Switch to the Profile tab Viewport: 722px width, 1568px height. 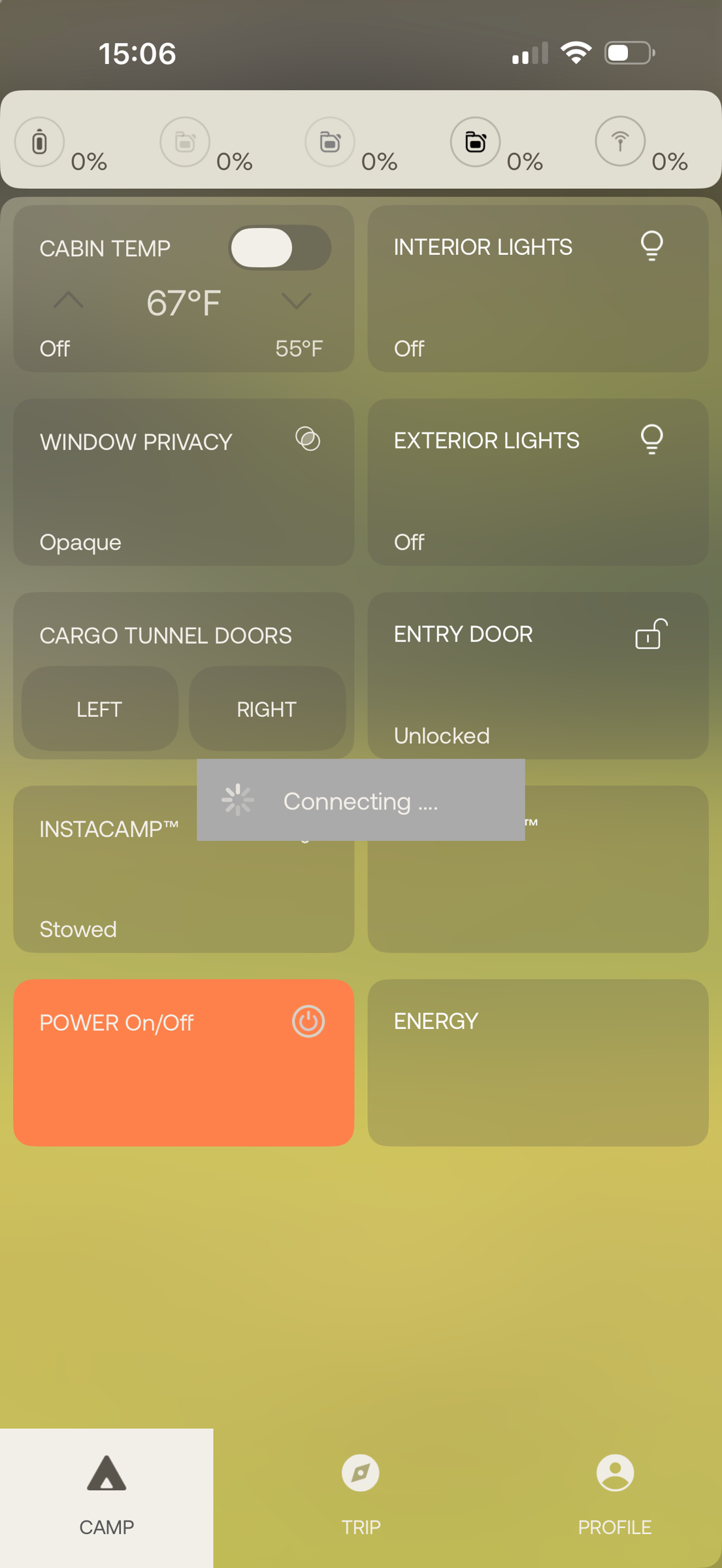[x=615, y=1496]
